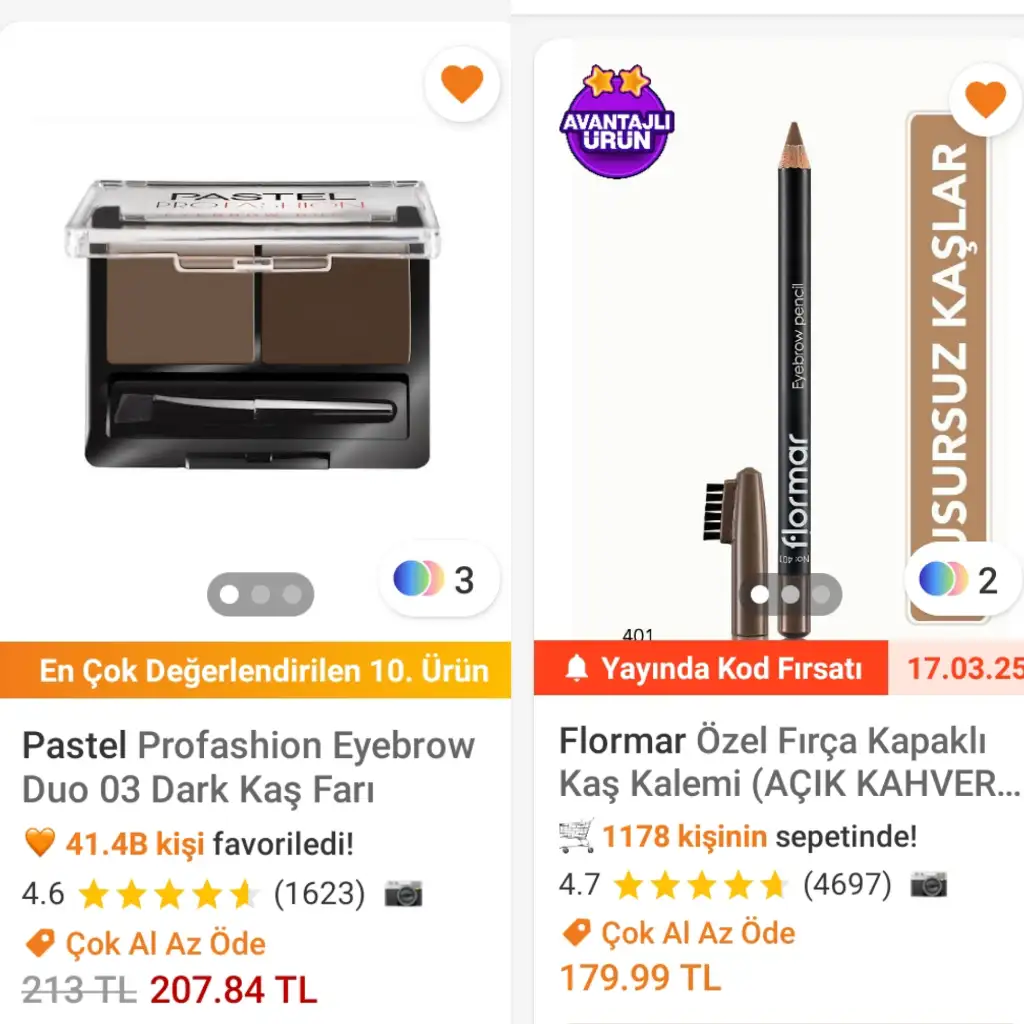
Task: Tap Yayında Kod Fırsatı banner
Action: click(x=712, y=669)
